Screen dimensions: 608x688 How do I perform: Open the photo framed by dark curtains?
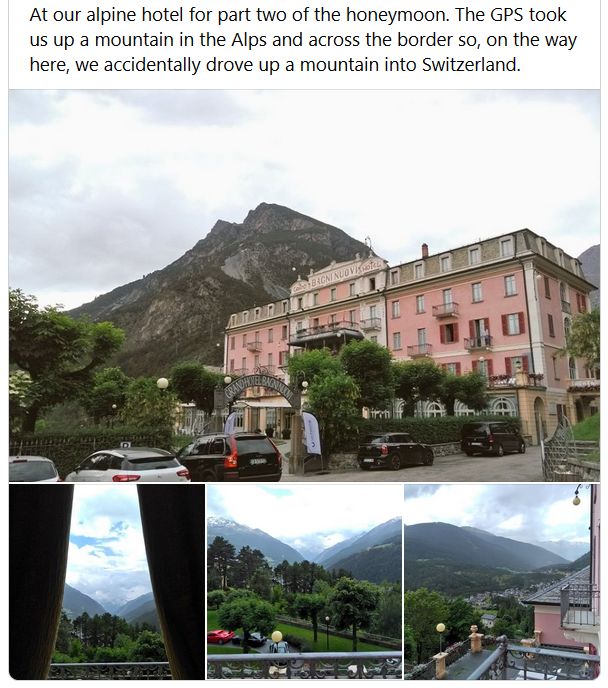click(106, 582)
